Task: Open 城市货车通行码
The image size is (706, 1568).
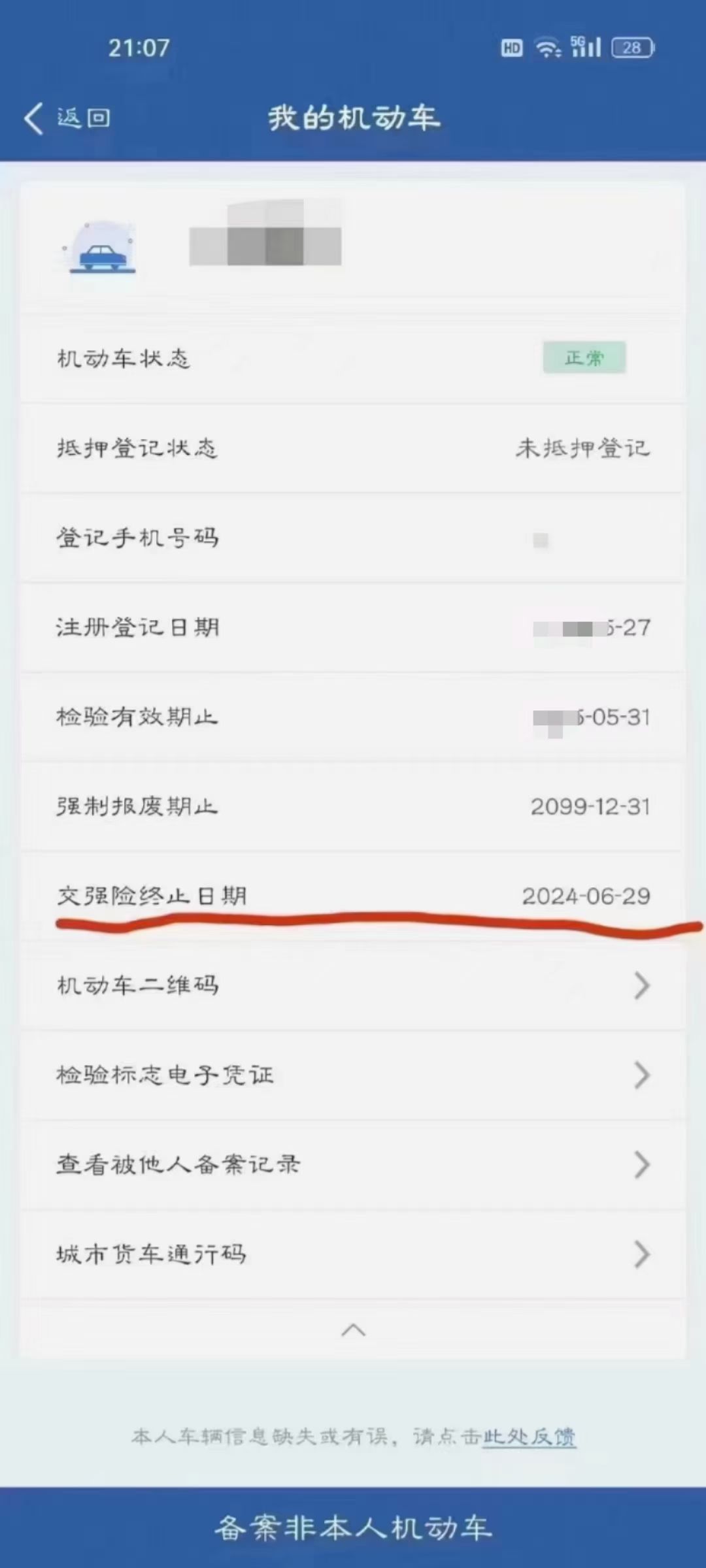Action: pyautogui.click(x=353, y=1254)
